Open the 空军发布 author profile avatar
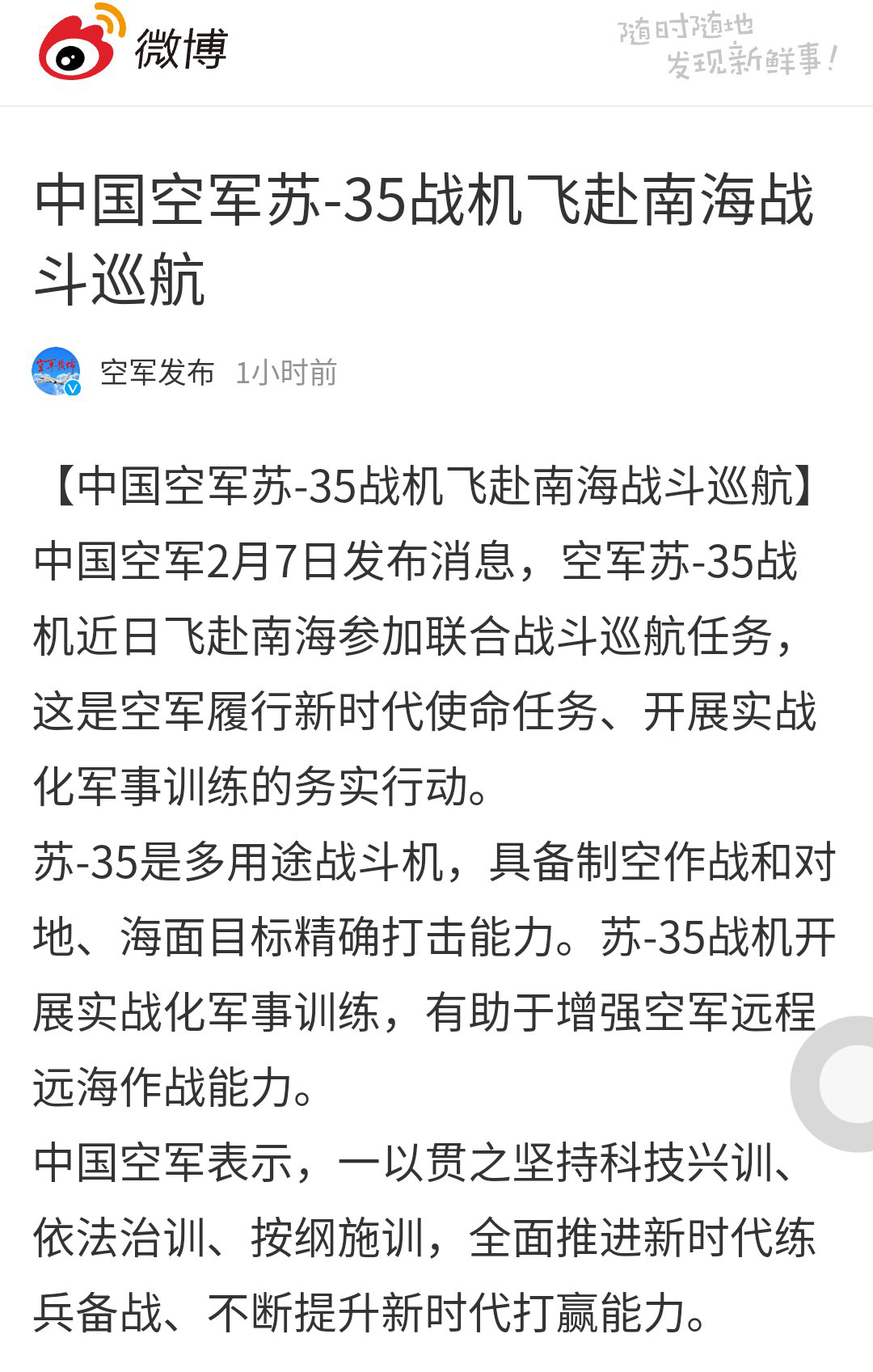Viewport: 873px width, 1372px height. coord(56,371)
